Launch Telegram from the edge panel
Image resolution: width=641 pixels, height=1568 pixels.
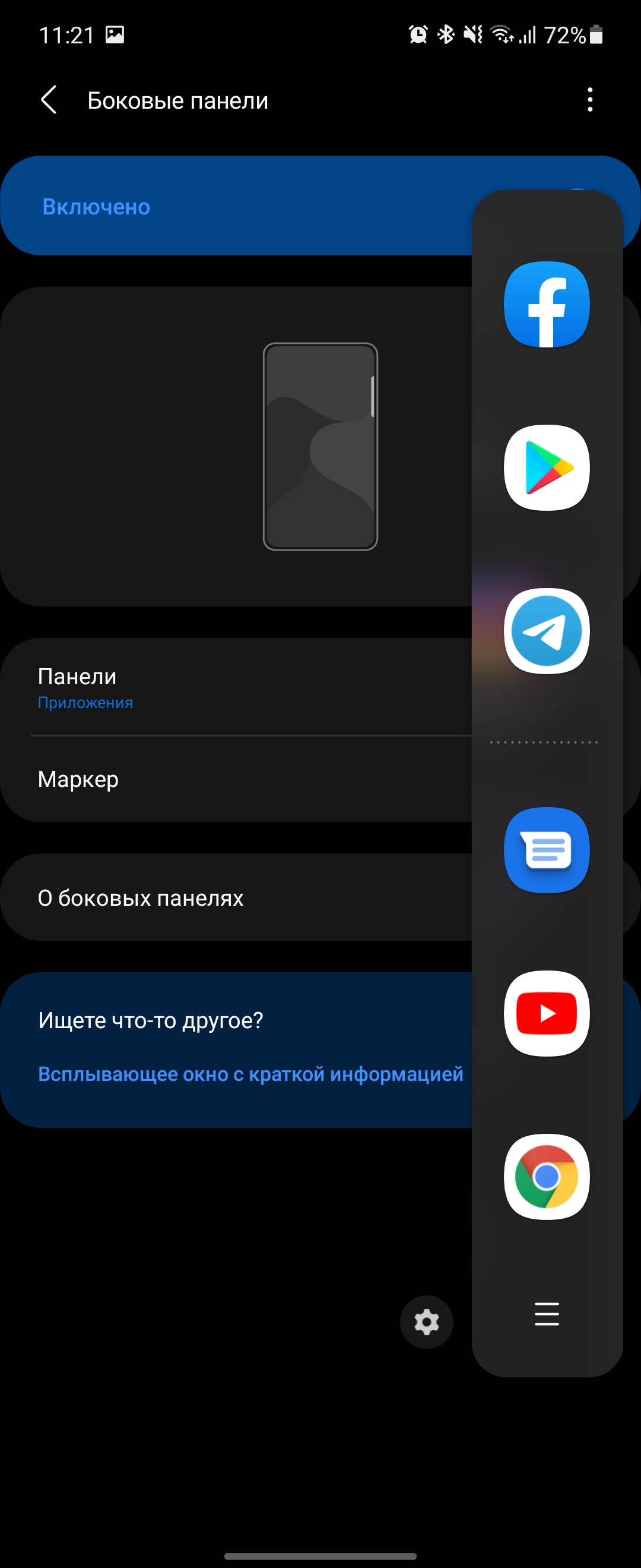pos(546,631)
